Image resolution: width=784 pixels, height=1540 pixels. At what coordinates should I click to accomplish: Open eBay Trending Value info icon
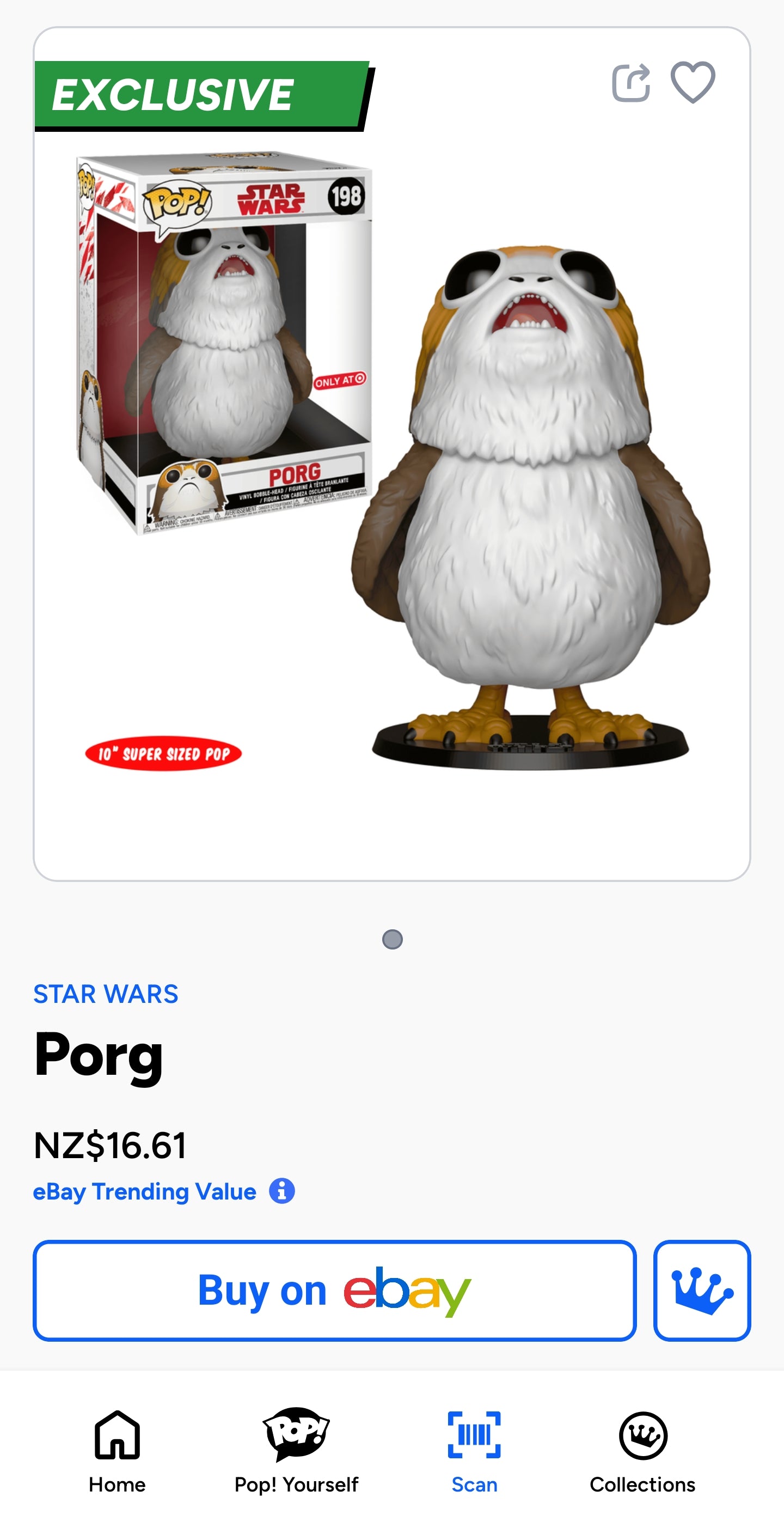(x=281, y=1191)
